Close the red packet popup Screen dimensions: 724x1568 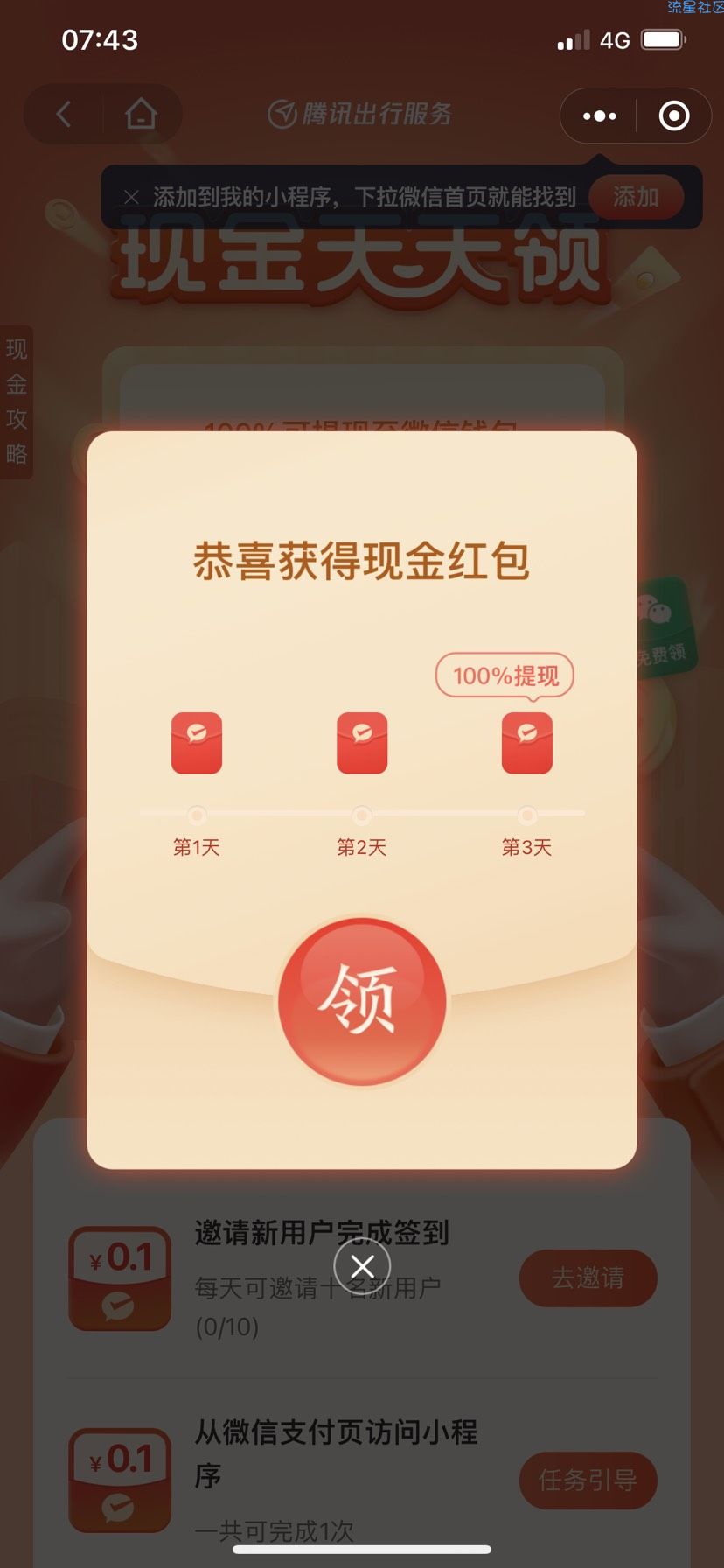(x=362, y=1265)
